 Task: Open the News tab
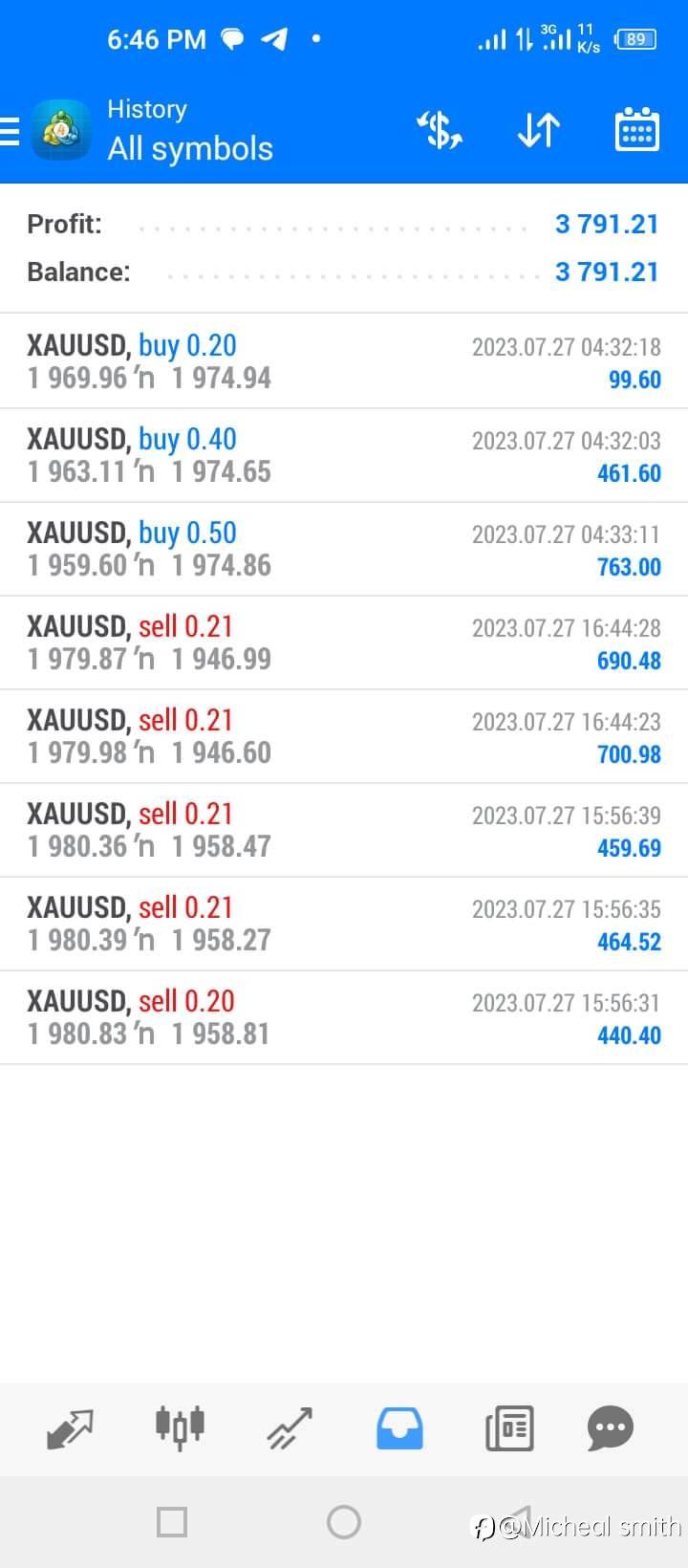(509, 1429)
